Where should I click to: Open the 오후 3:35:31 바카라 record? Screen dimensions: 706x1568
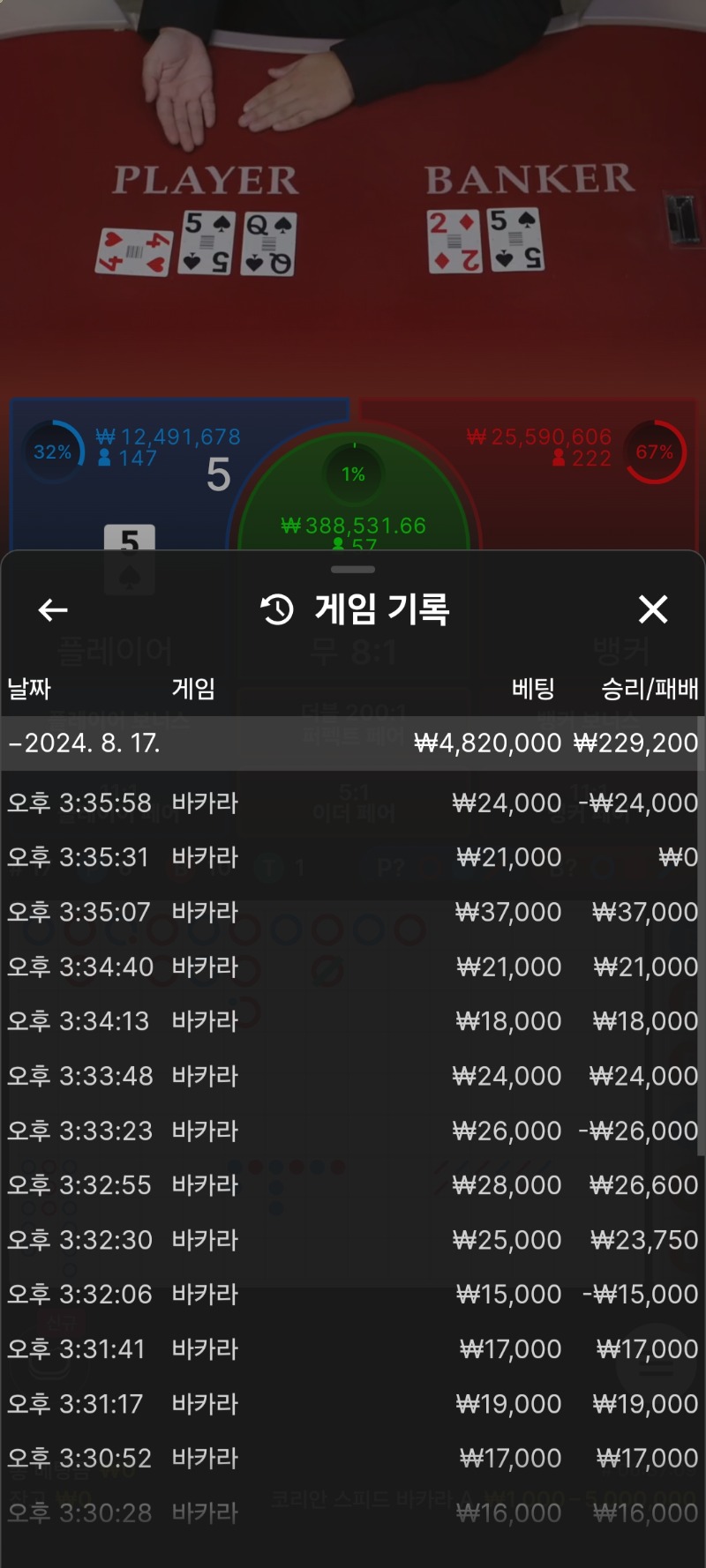(353, 857)
